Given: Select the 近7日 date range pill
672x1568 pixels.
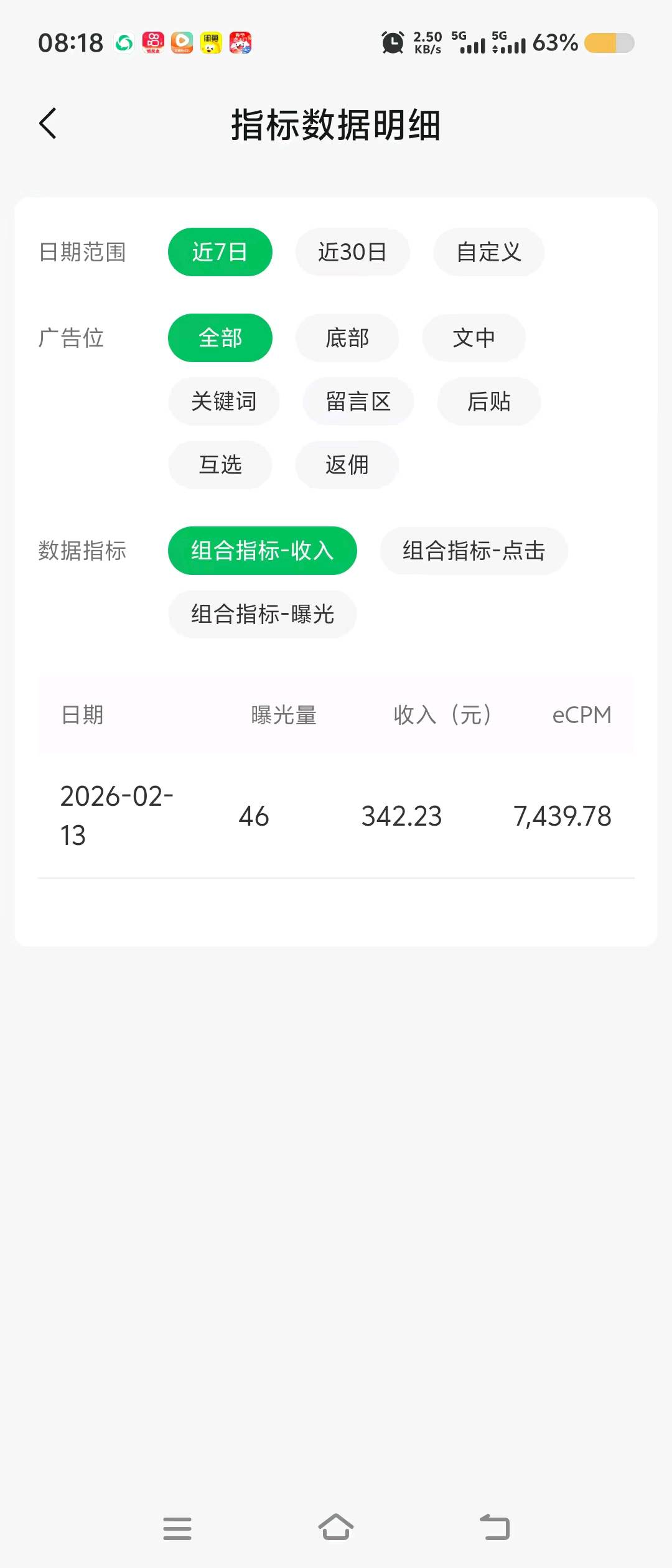Looking at the screenshot, I should click(x=220, y=251).
